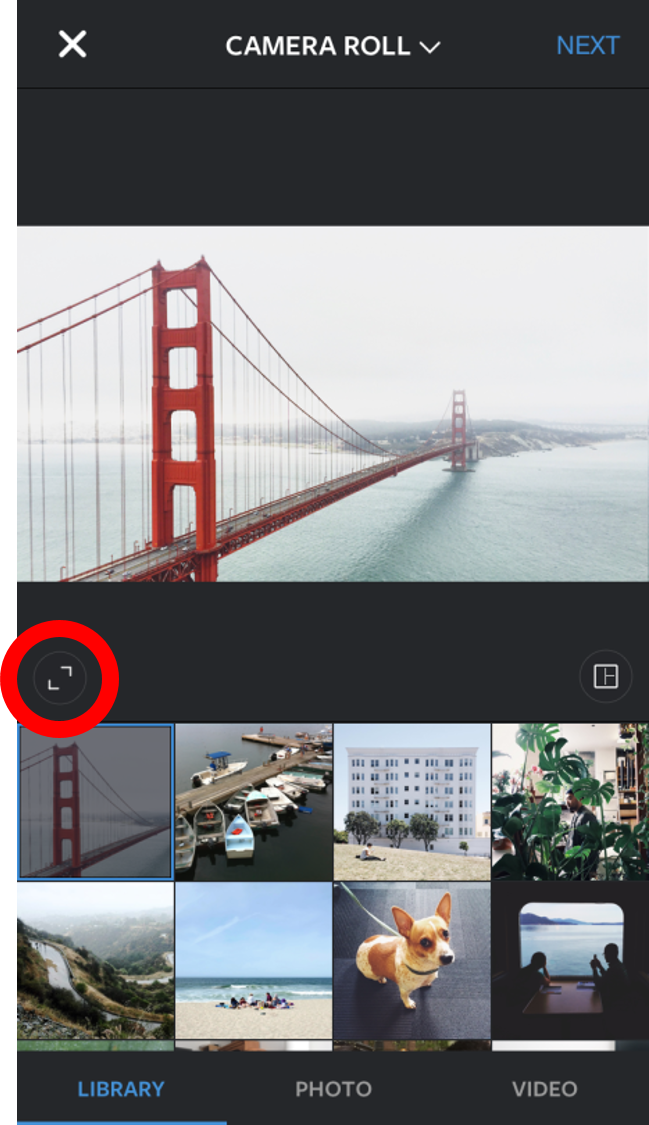Switch to the Video tab

544,1089
